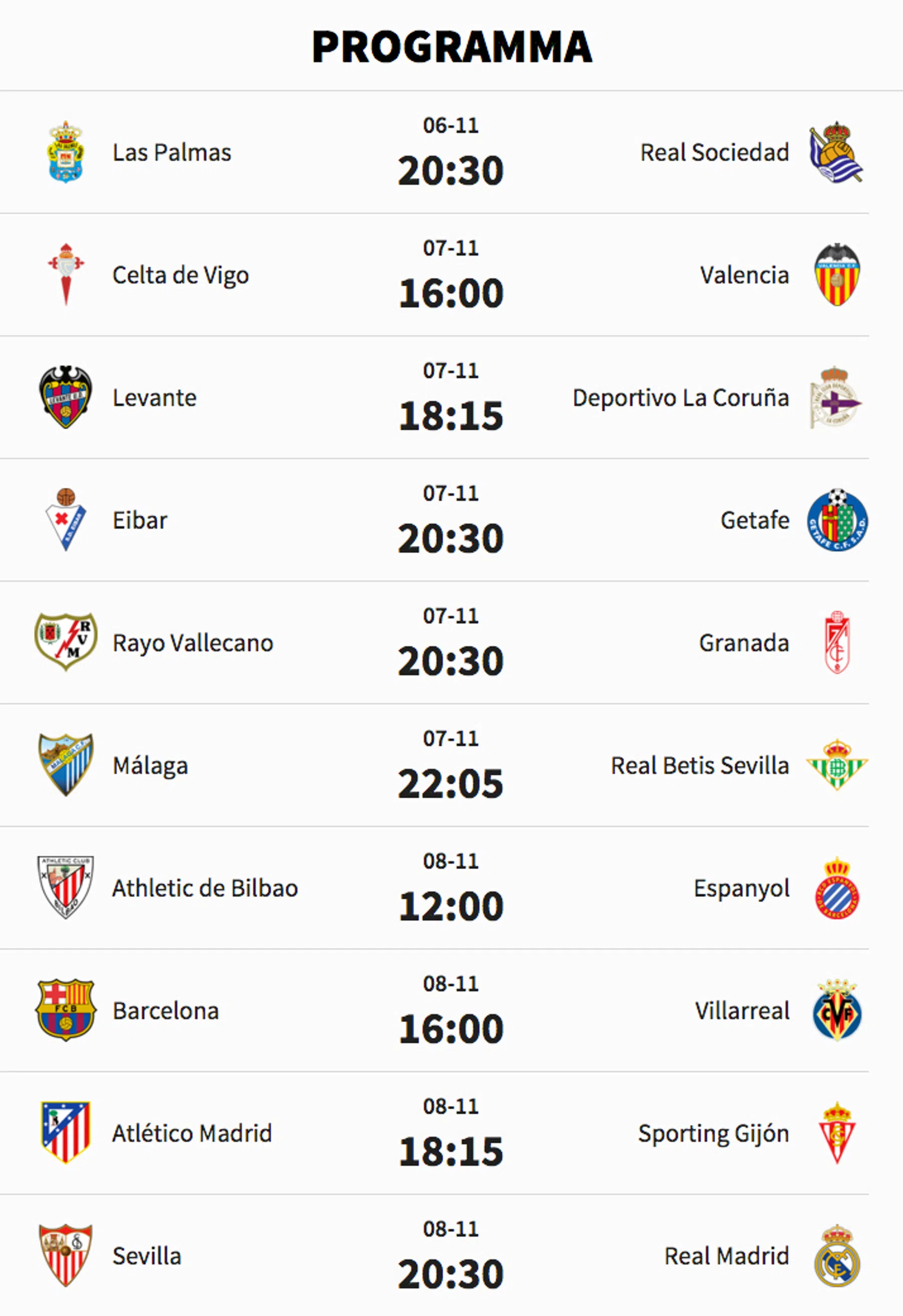Open Celta de Vigo vs Valencia fixture

pyautogui.click(x=450, y=275)
